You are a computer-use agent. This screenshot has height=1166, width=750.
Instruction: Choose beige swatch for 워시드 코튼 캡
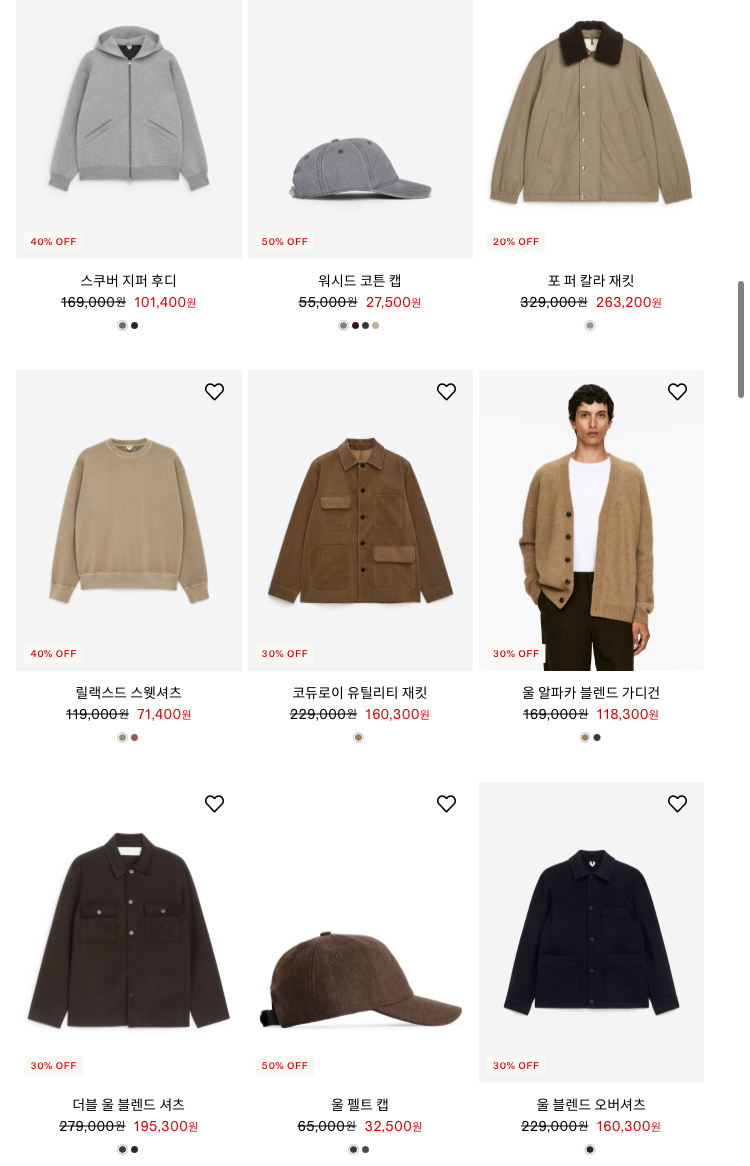(375, 326)
